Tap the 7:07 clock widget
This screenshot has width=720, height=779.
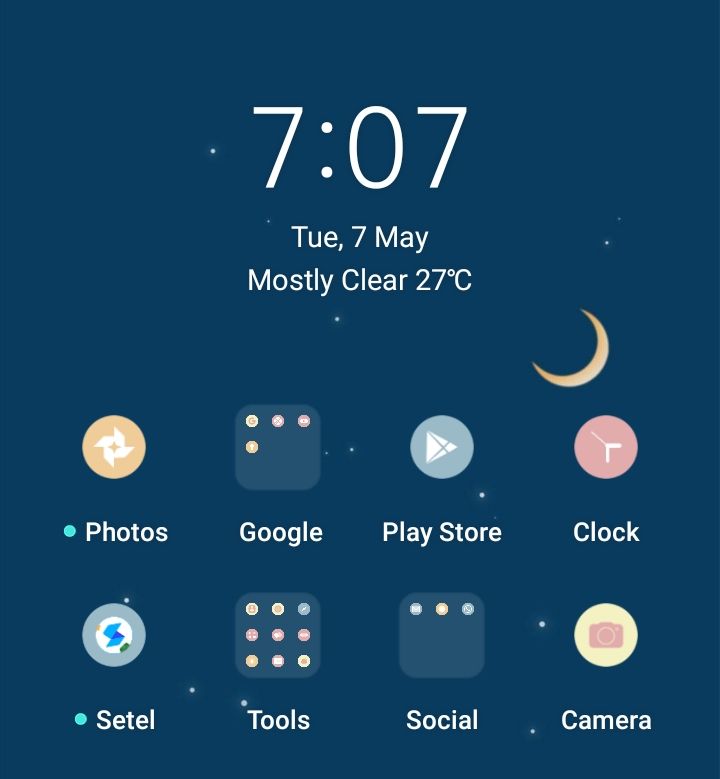pos(360,147)
